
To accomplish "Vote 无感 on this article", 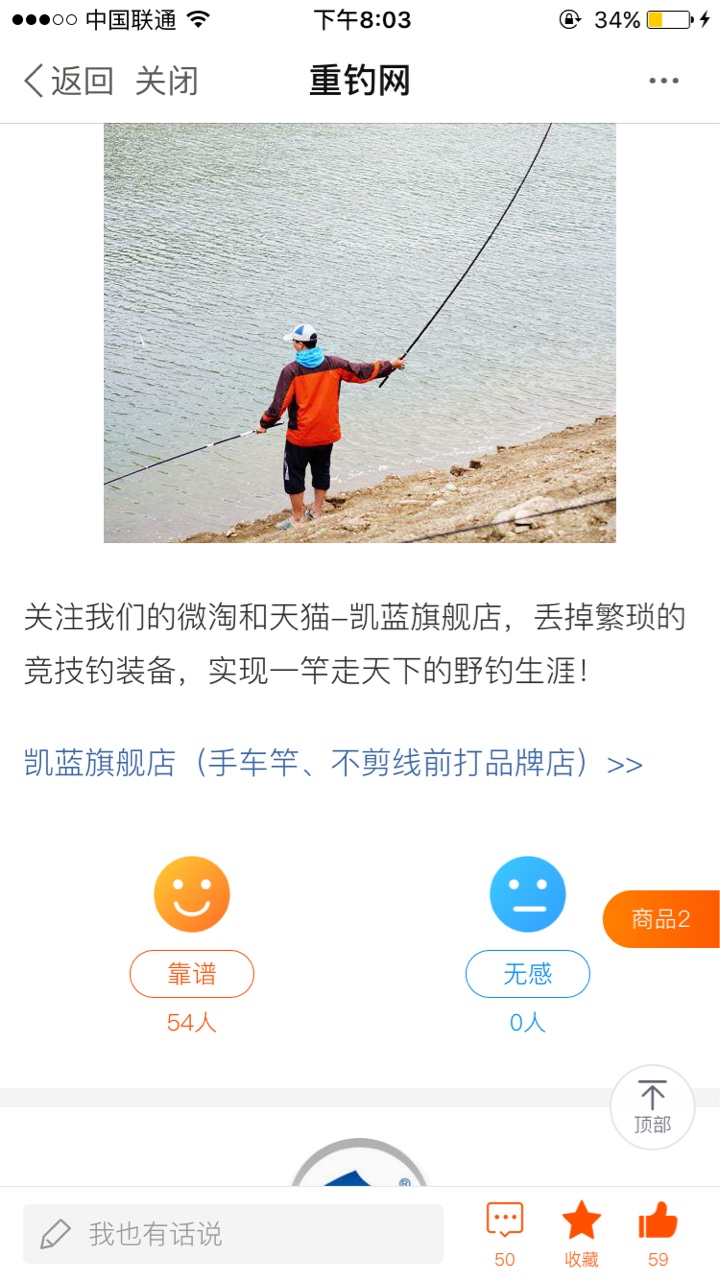I will coord(527,973).
